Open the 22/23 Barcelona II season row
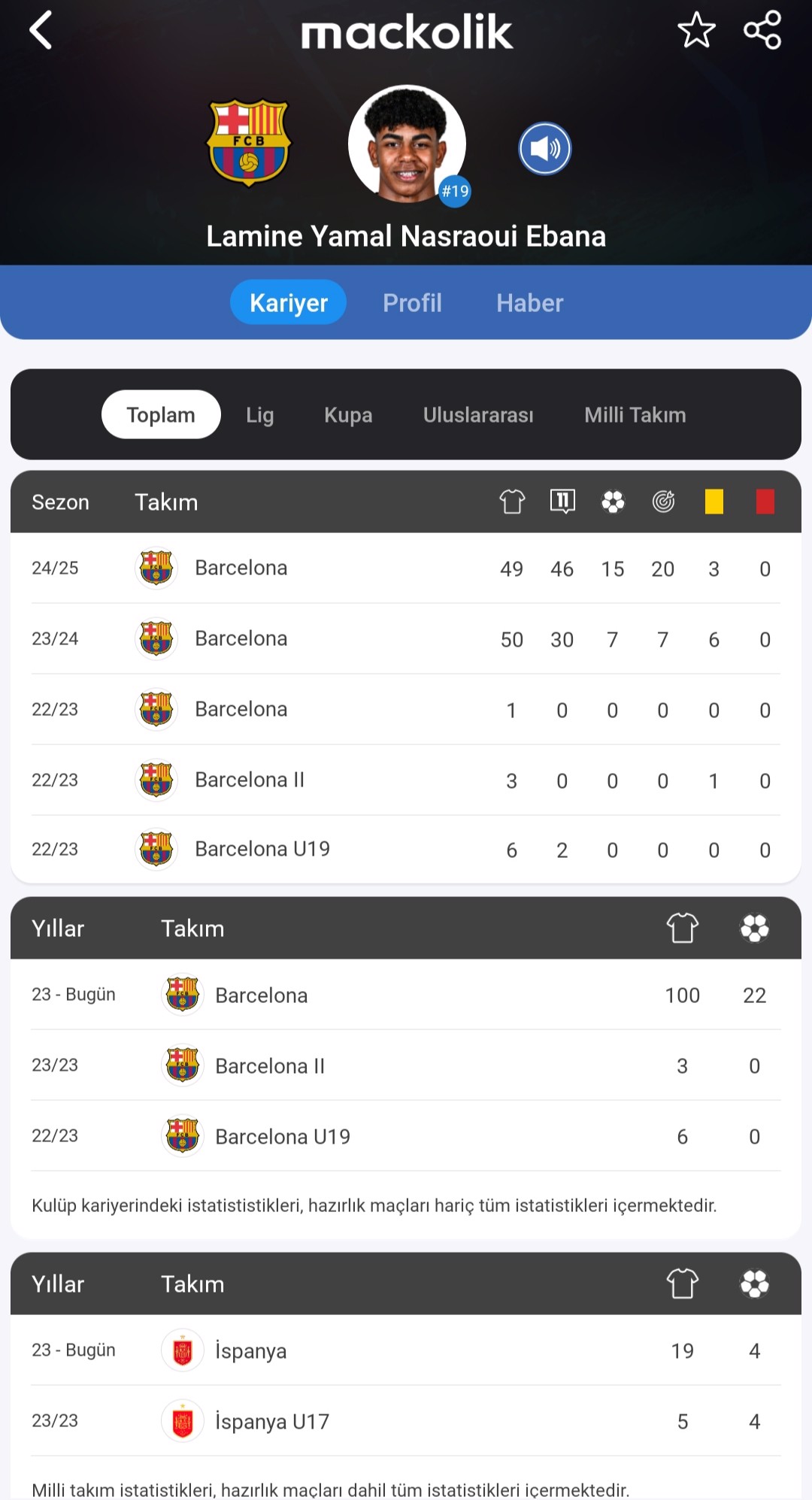 click(x=406, y=780)
